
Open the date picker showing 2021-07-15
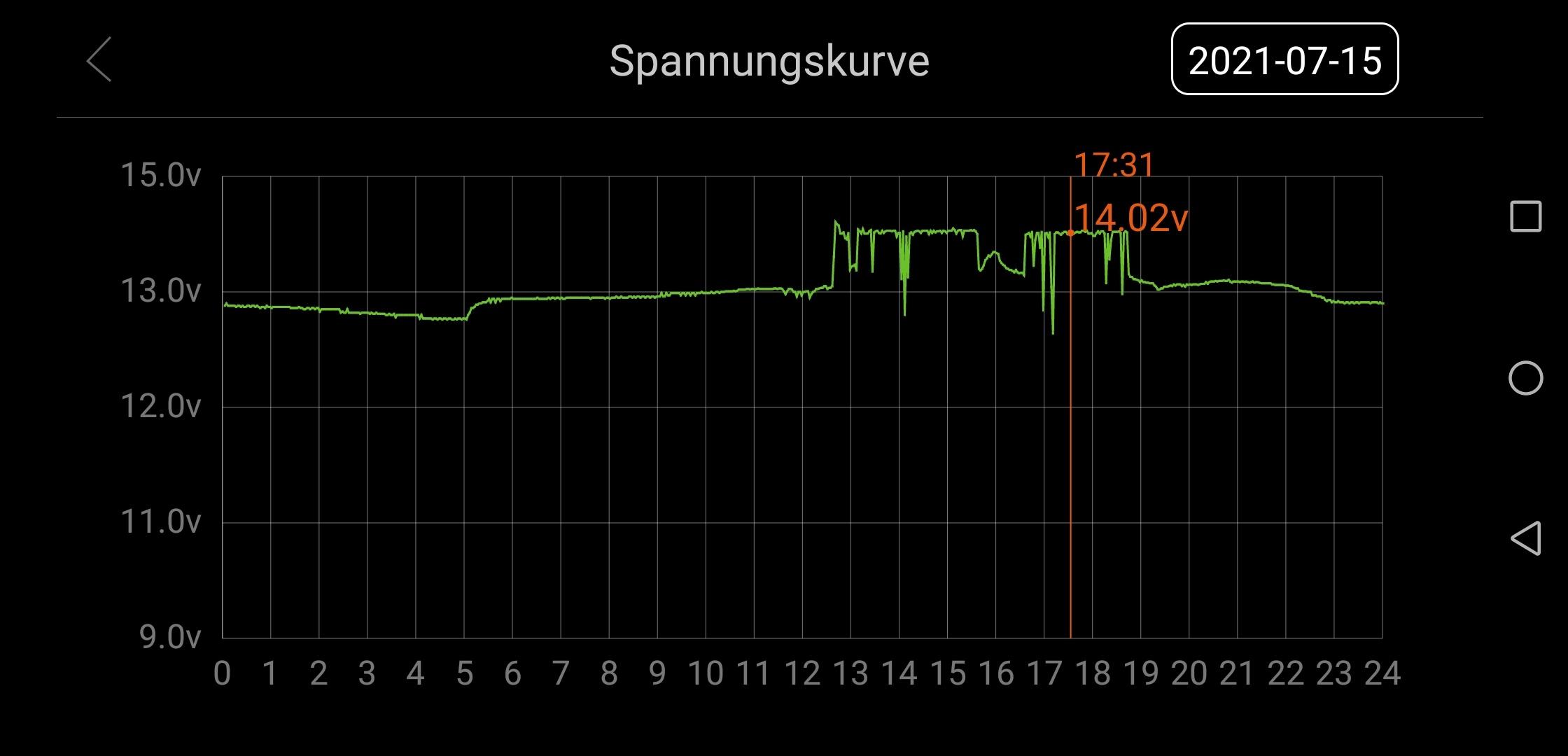1284,59
